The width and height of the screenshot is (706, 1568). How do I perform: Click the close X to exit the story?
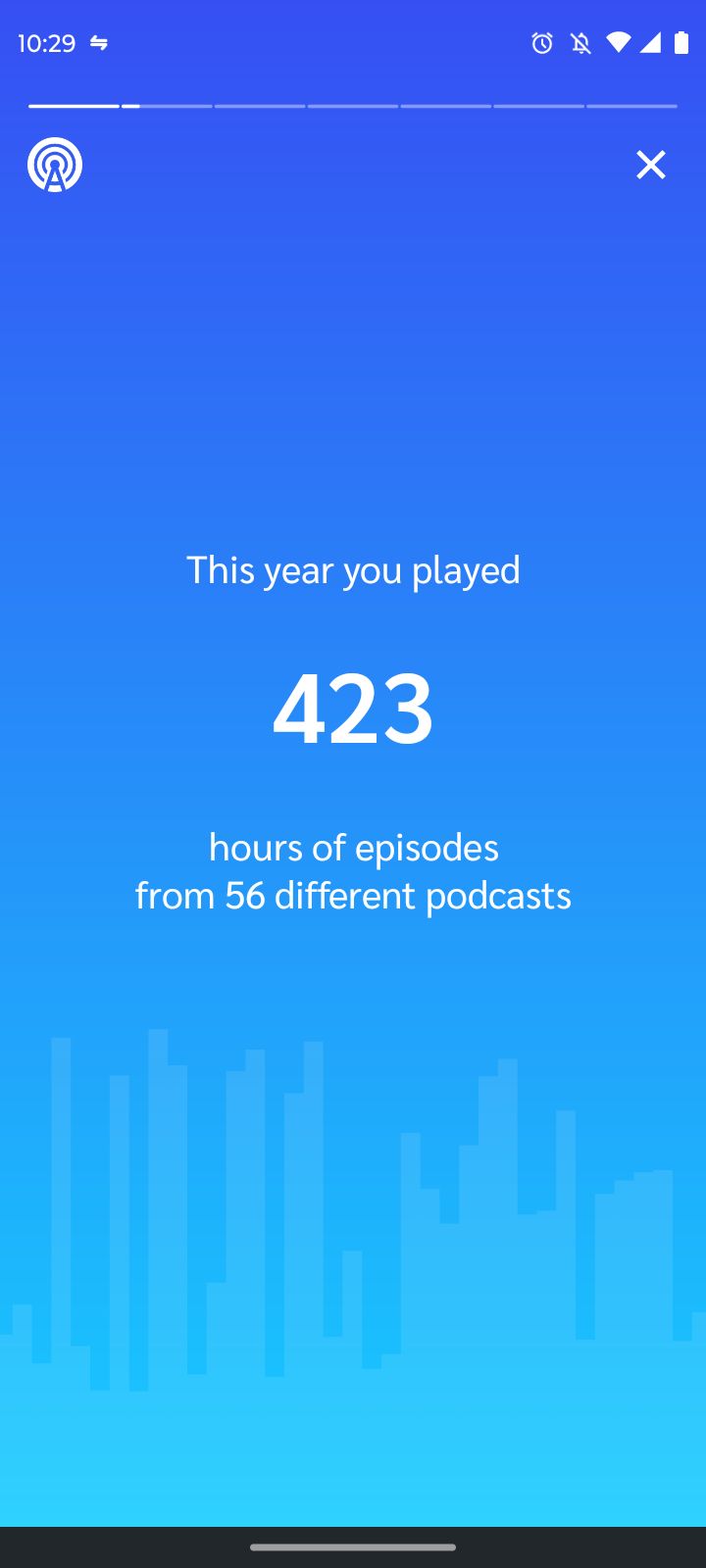click(650, 165)
